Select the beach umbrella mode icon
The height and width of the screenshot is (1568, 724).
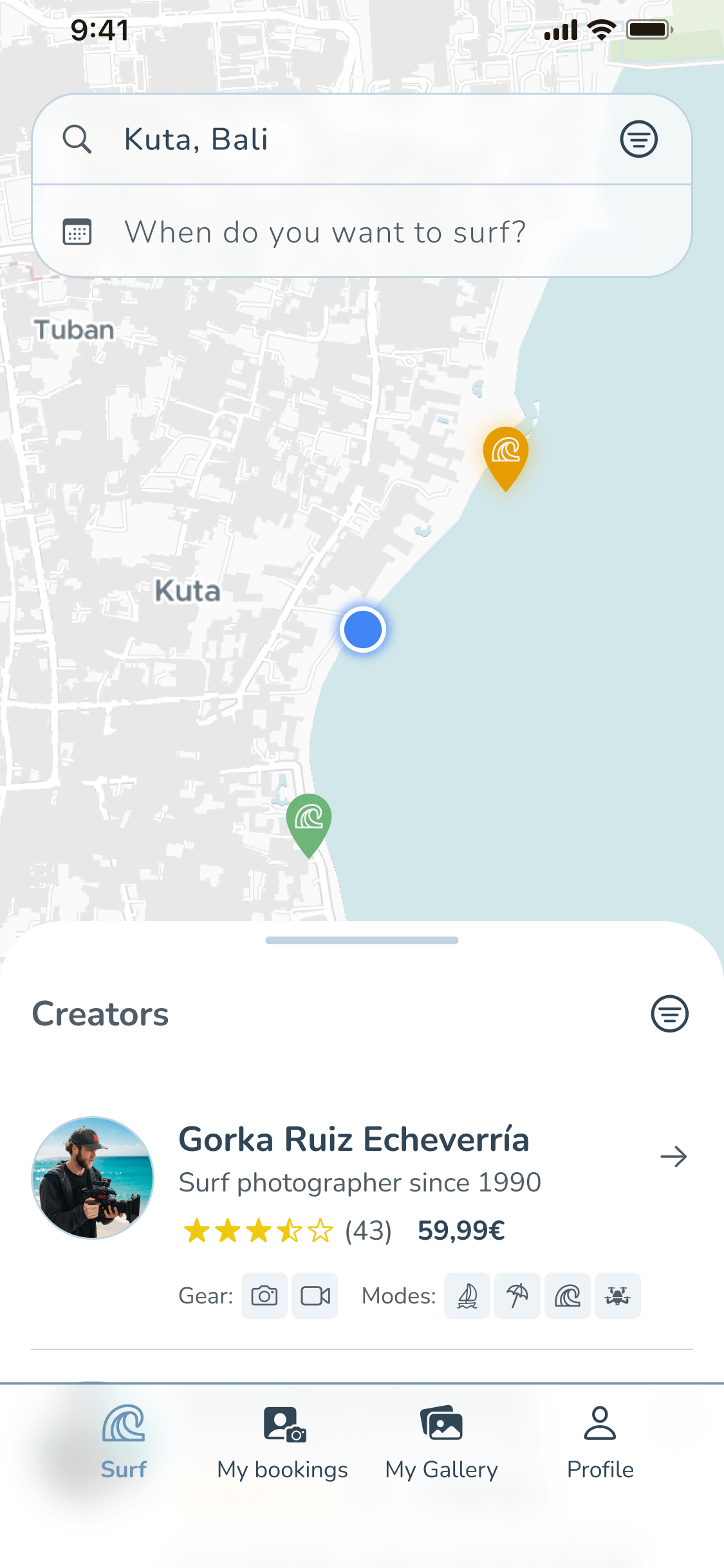[x=517, y=1296]
